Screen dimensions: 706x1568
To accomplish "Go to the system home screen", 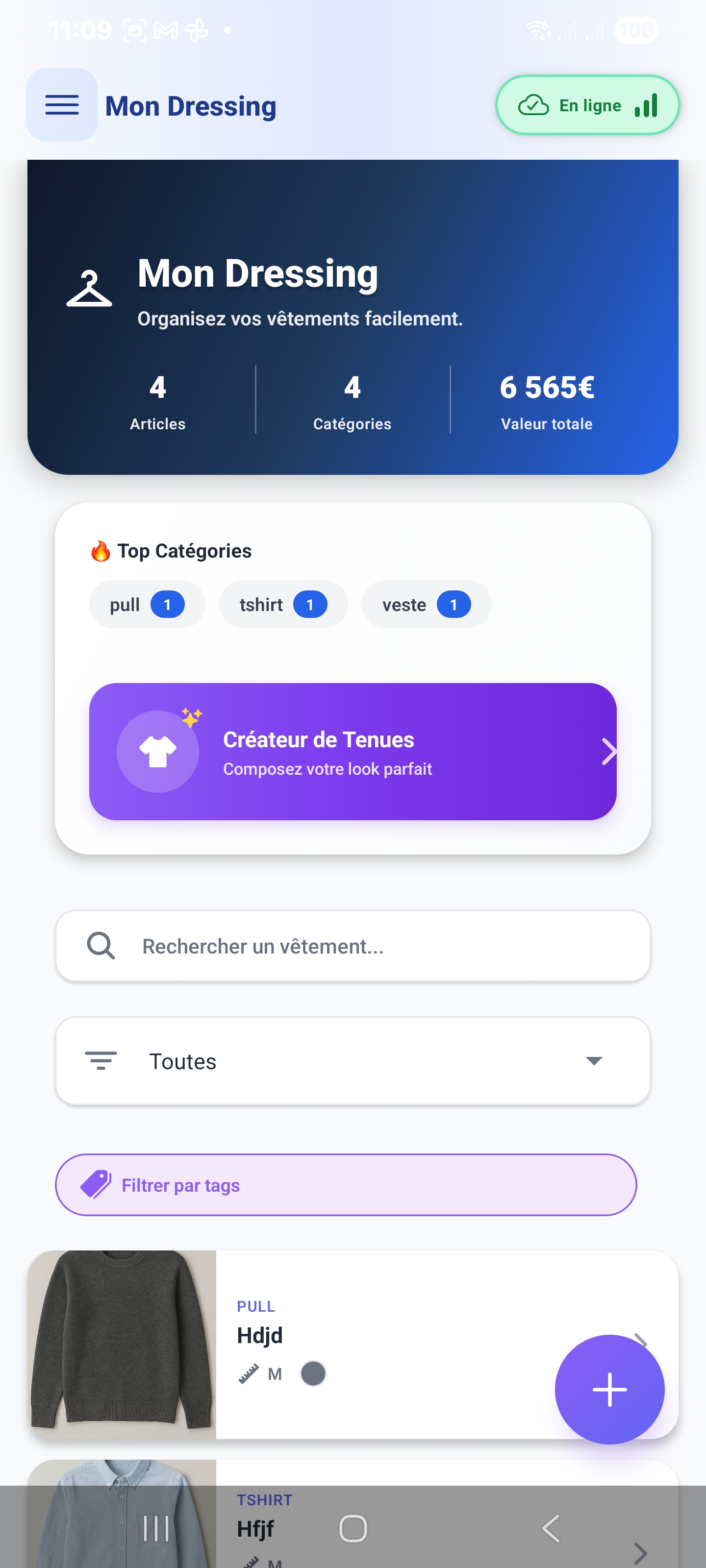I will tap(353, 1528).
